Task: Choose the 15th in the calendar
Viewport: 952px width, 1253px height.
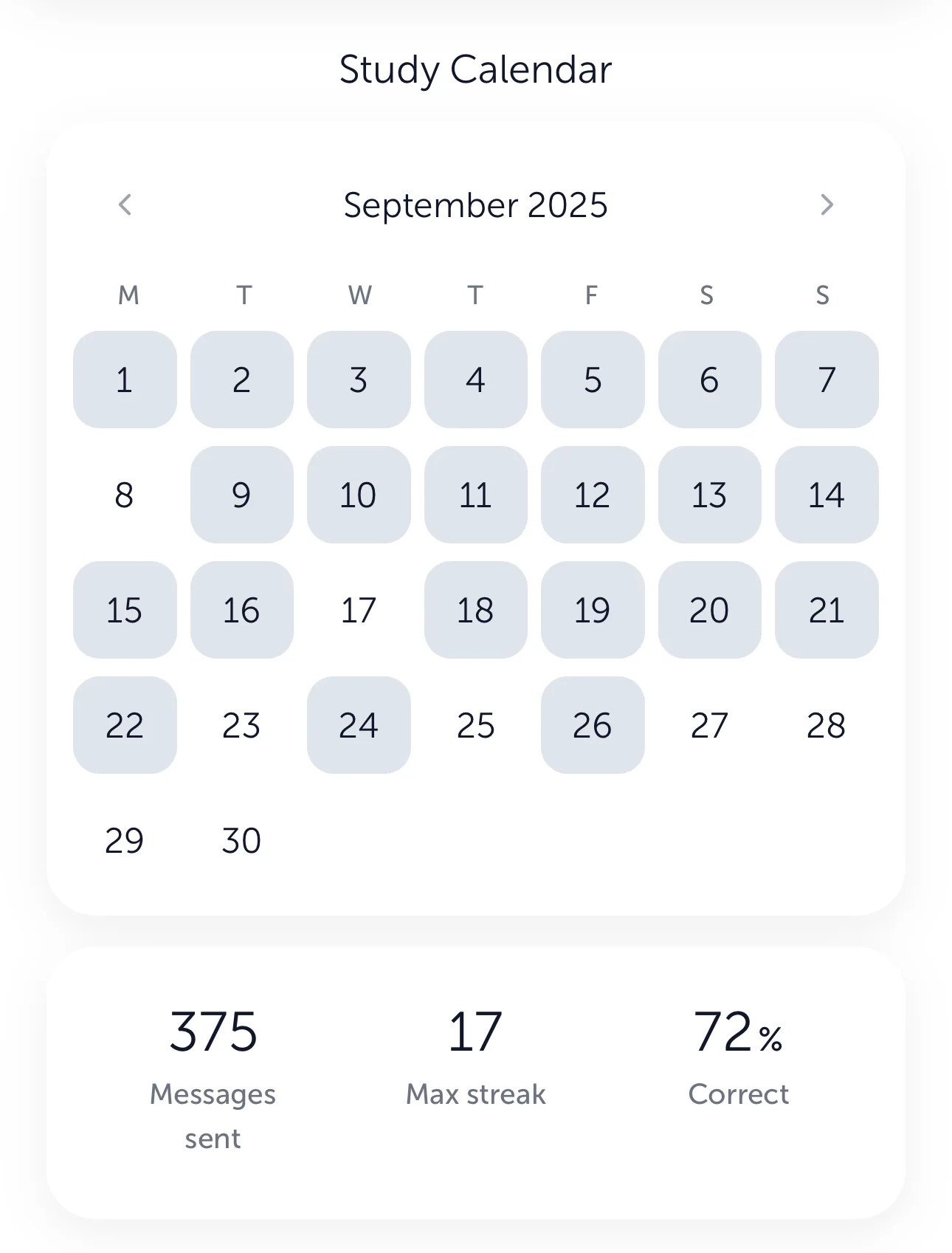Action: 125,610
